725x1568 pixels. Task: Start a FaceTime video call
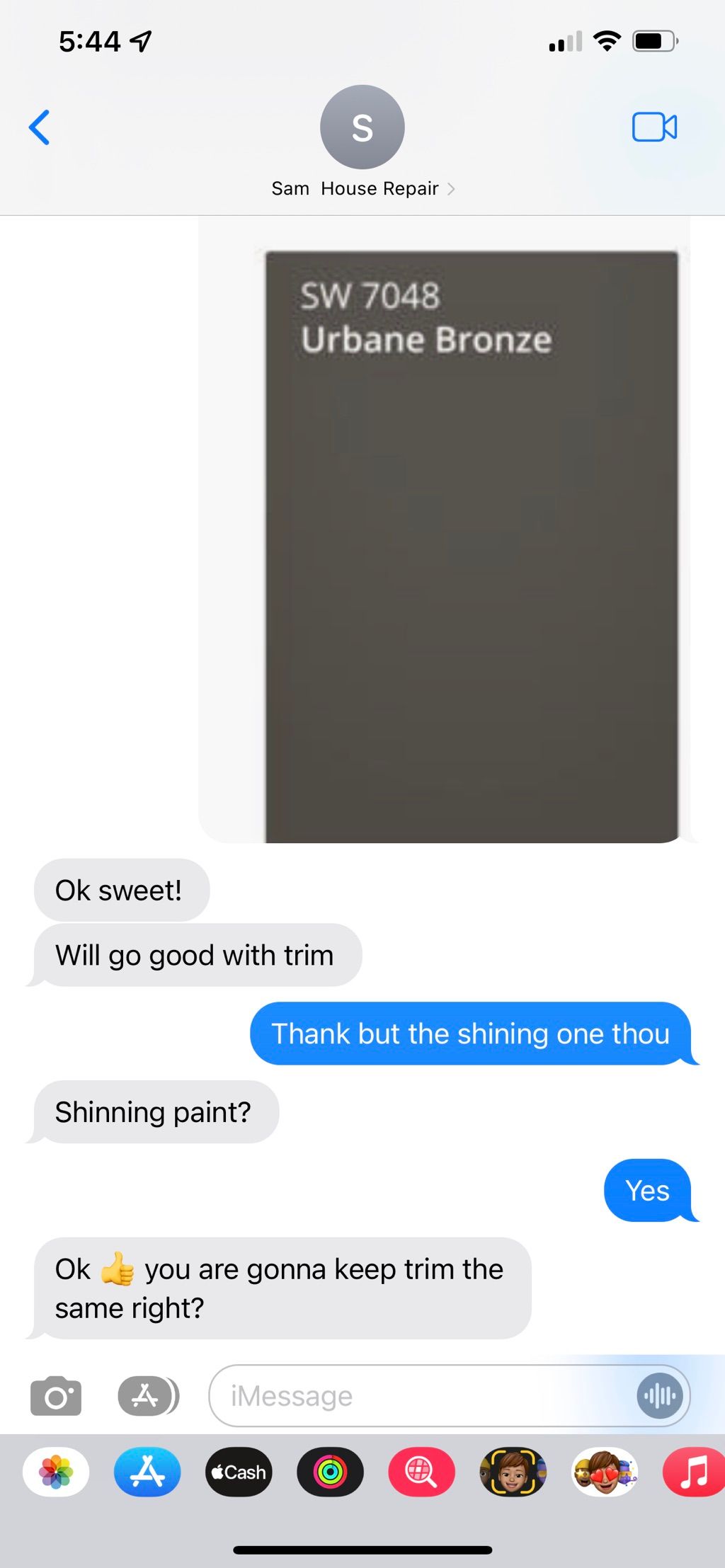[654, 127]
